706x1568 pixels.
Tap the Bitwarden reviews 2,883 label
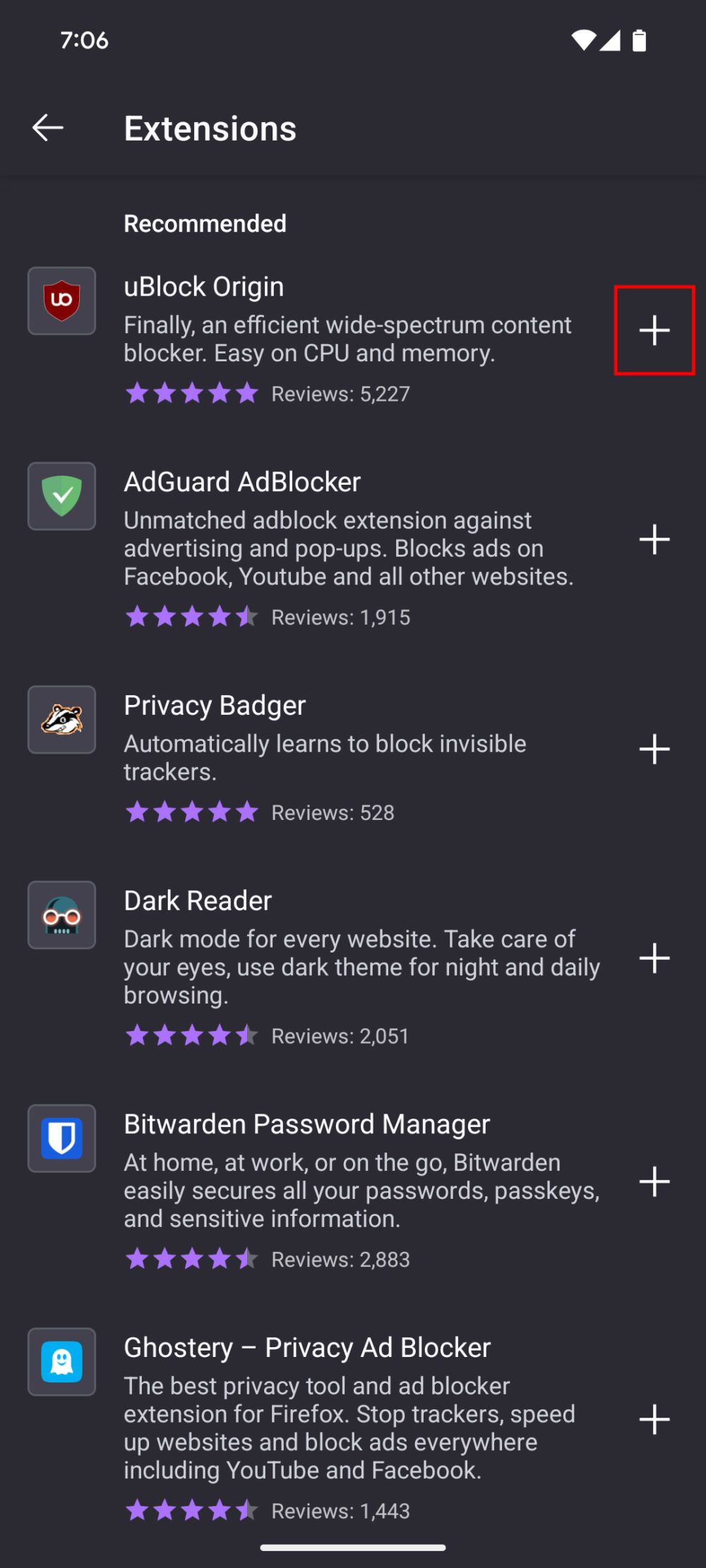point(340,1259)
